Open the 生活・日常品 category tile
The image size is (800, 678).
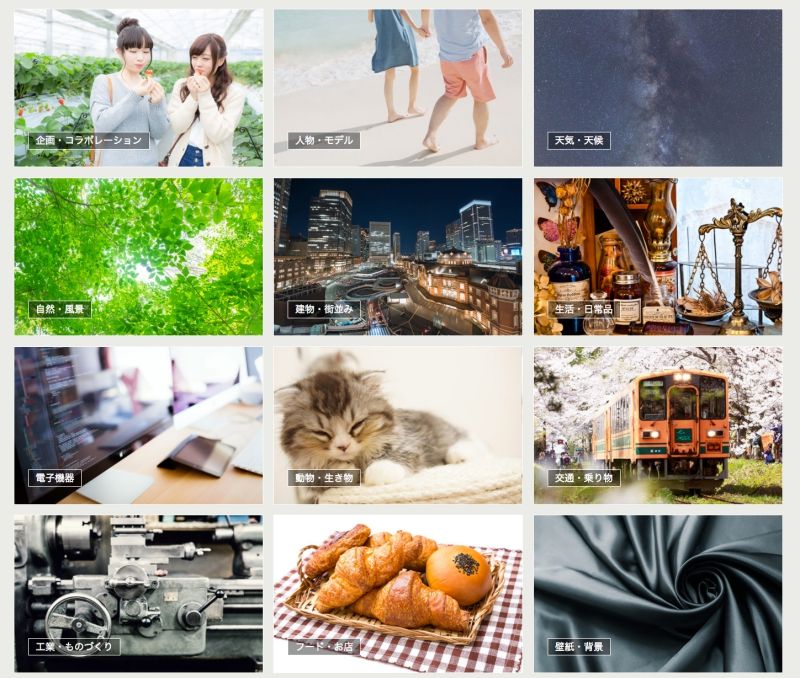(657, 256)
